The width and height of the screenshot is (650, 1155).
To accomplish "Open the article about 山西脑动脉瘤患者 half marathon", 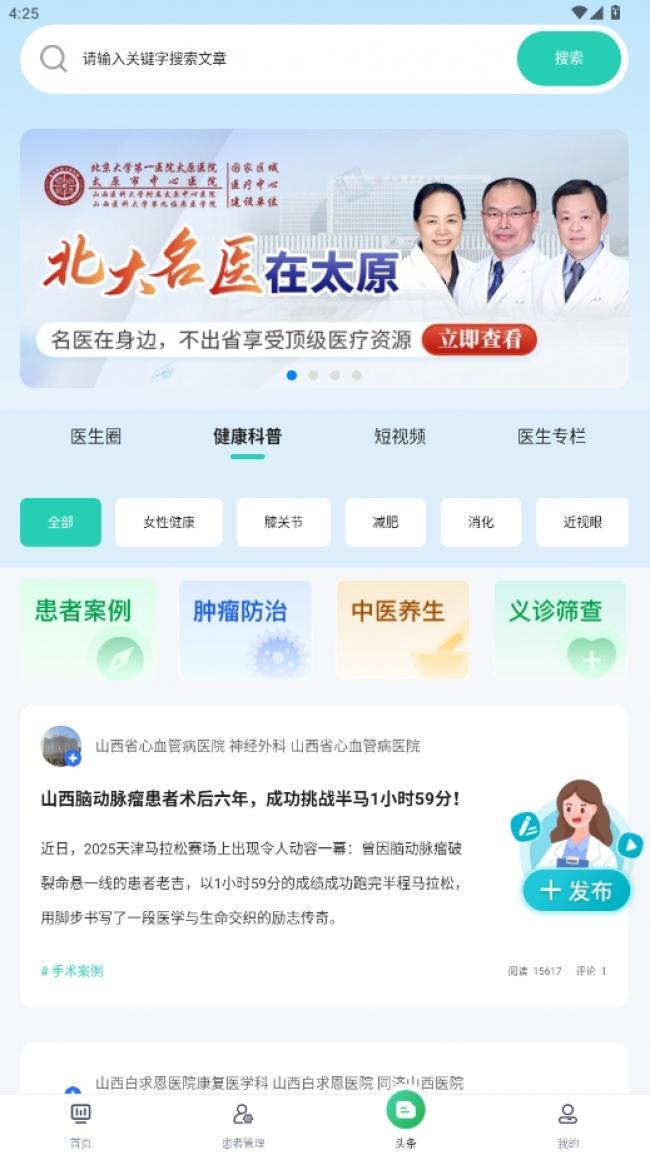I will coord(250,799).
